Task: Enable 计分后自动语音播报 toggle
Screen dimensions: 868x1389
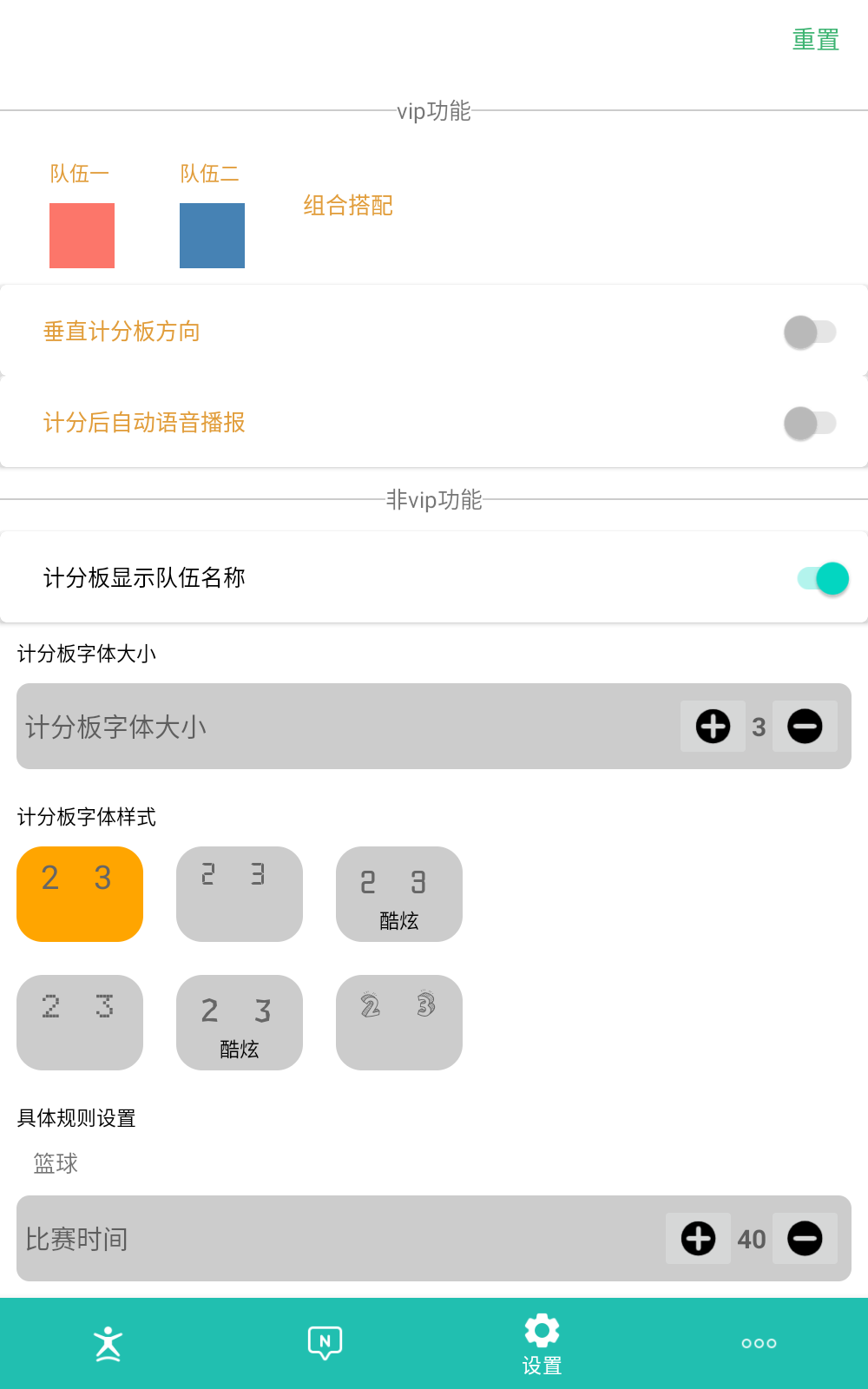Action: click(810, 423)
